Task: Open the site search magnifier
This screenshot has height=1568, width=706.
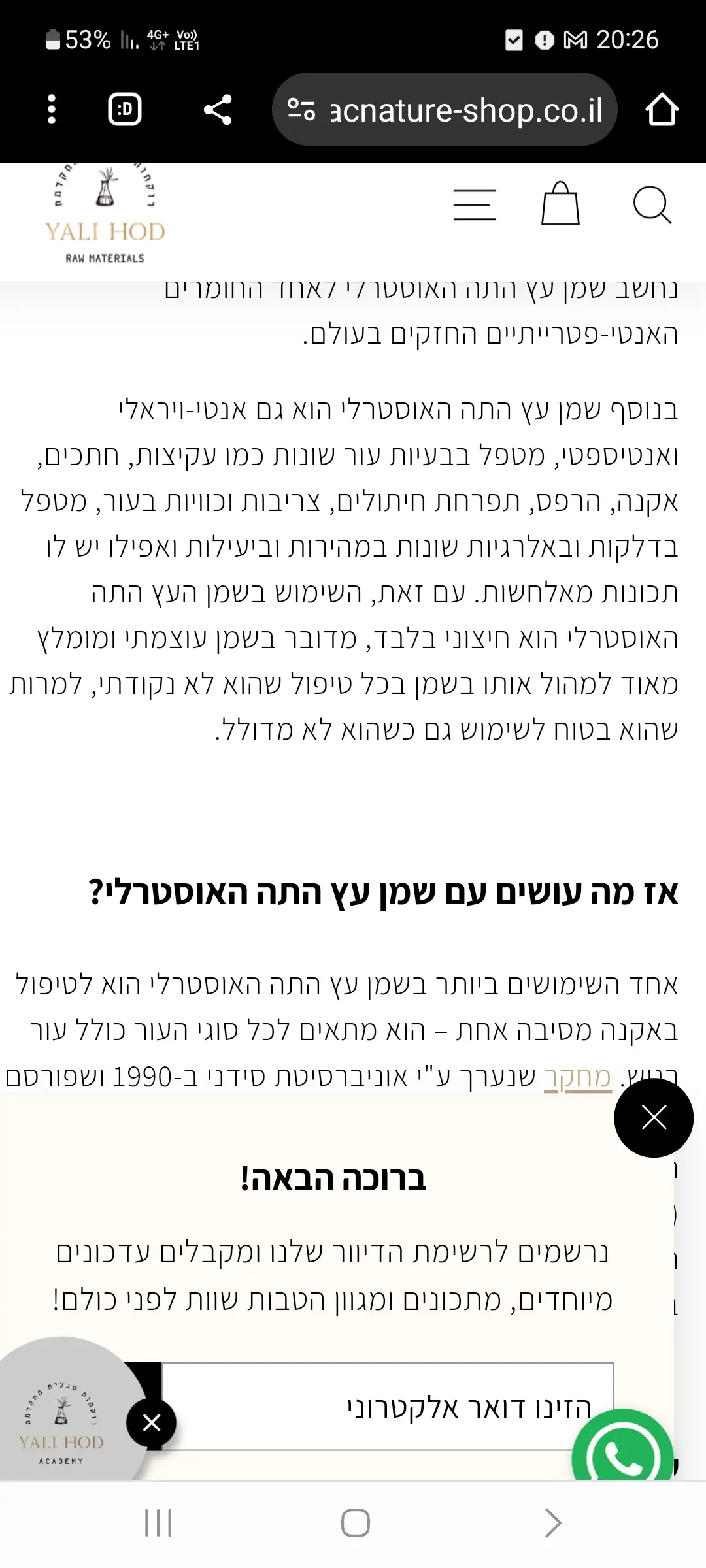Action: pyautogui.click(x=652, y=205)
